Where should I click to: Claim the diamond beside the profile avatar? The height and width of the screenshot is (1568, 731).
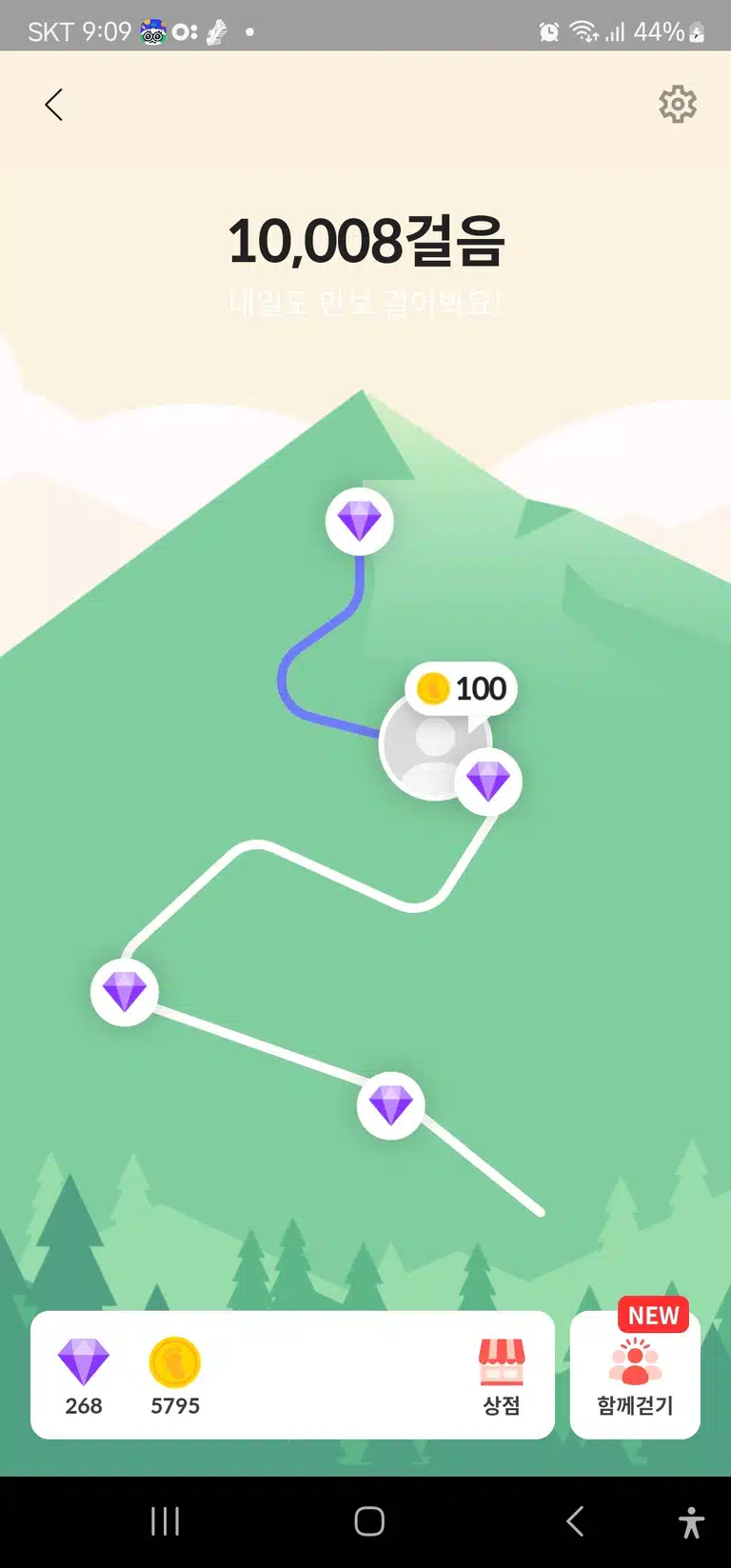[488, 781]
